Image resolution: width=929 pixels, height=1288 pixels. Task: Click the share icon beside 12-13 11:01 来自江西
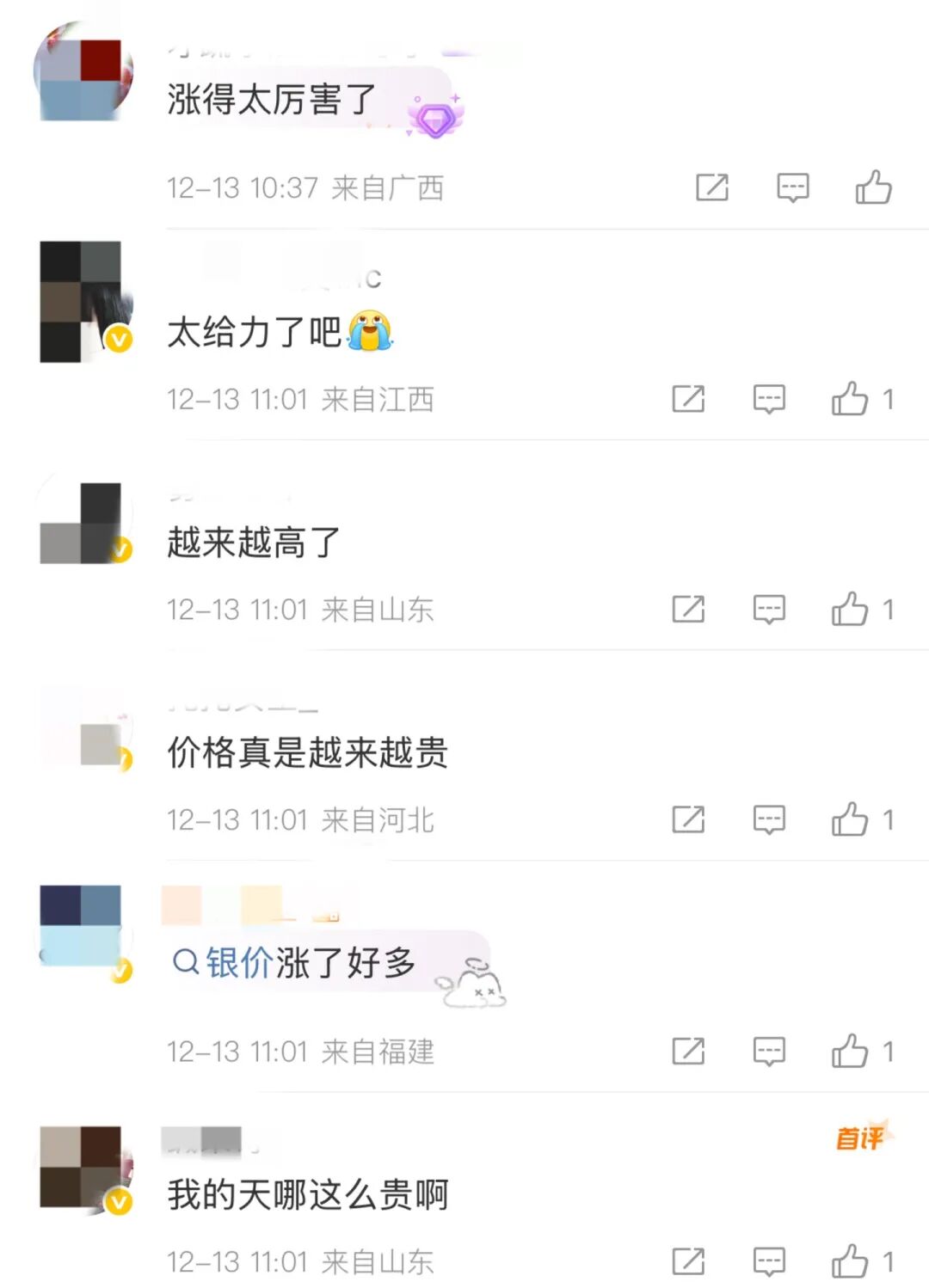pos(689,399)
